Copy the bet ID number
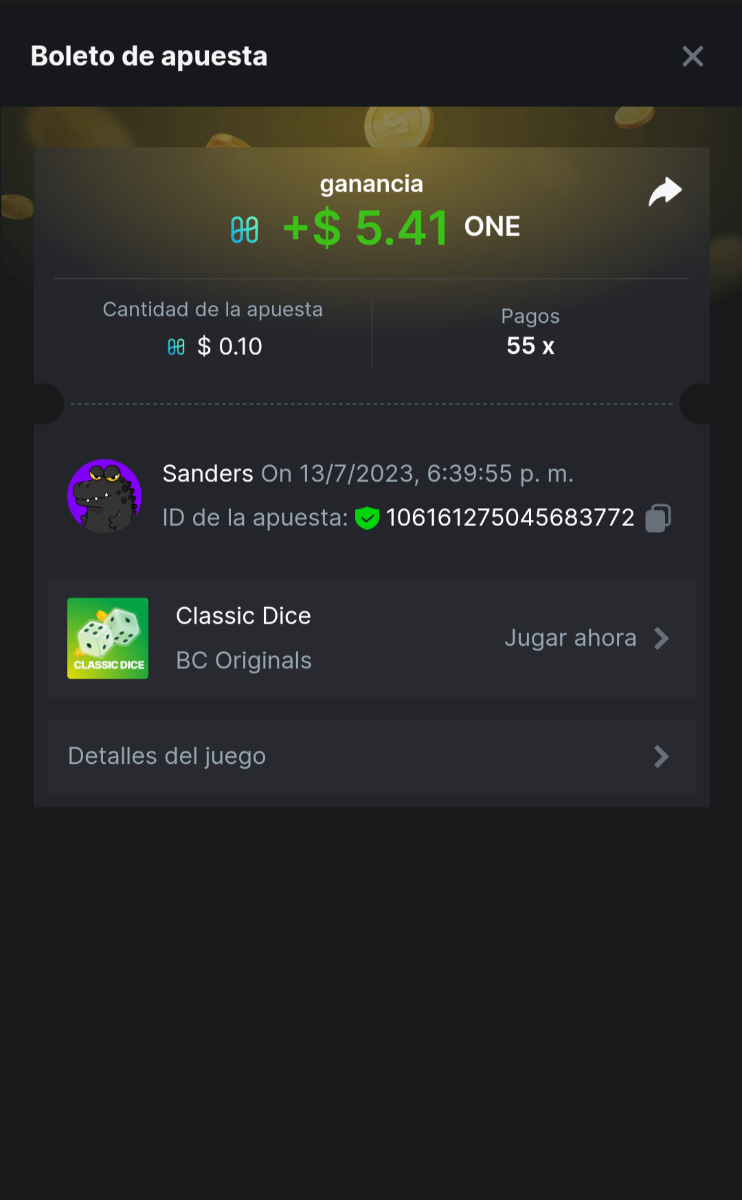This screenshot has height=1200, width=742. tap(657, 518)
